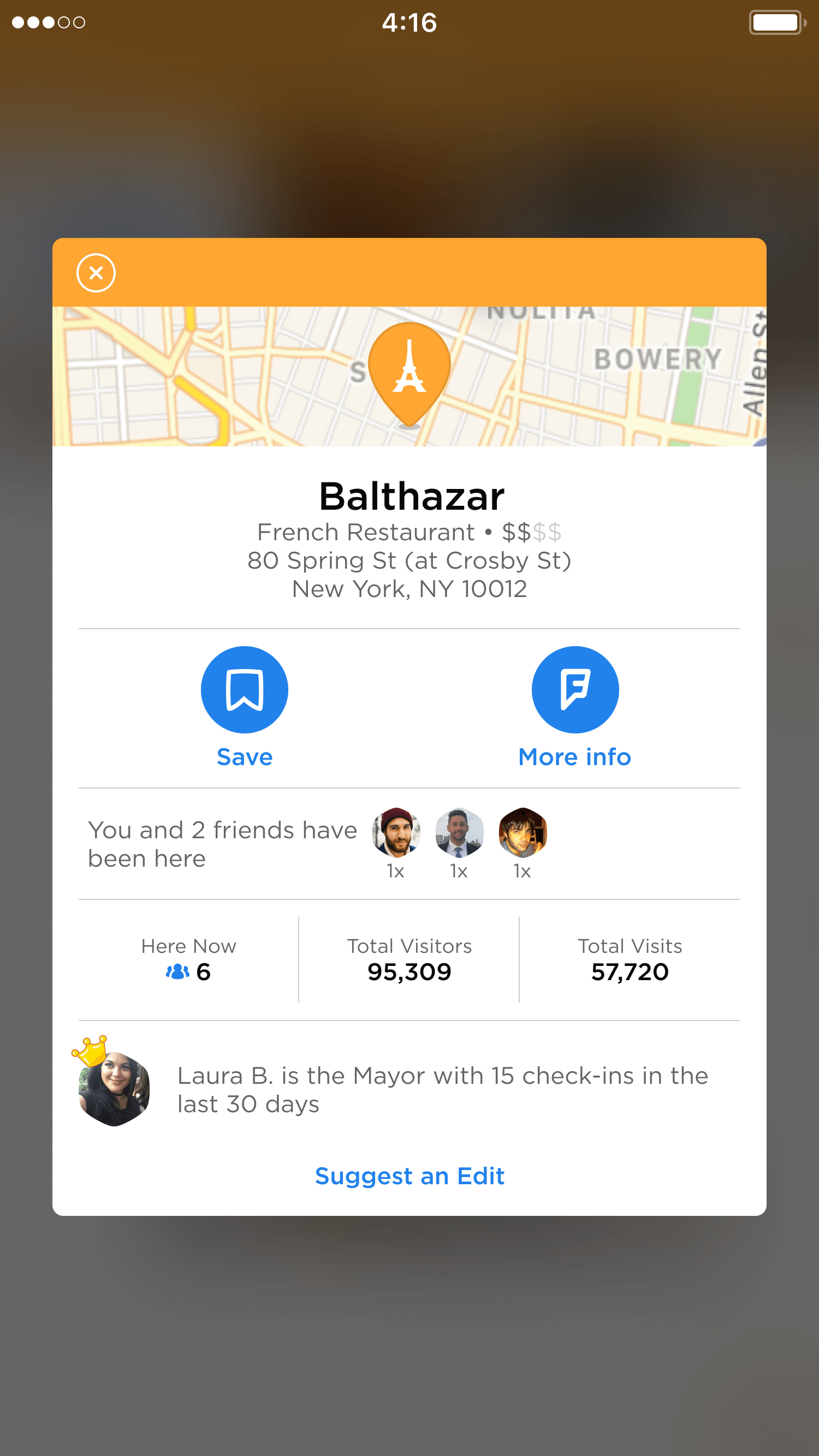Tap Suggest an Edit link
The image size is (819, 1456).
pos(410,1175)
